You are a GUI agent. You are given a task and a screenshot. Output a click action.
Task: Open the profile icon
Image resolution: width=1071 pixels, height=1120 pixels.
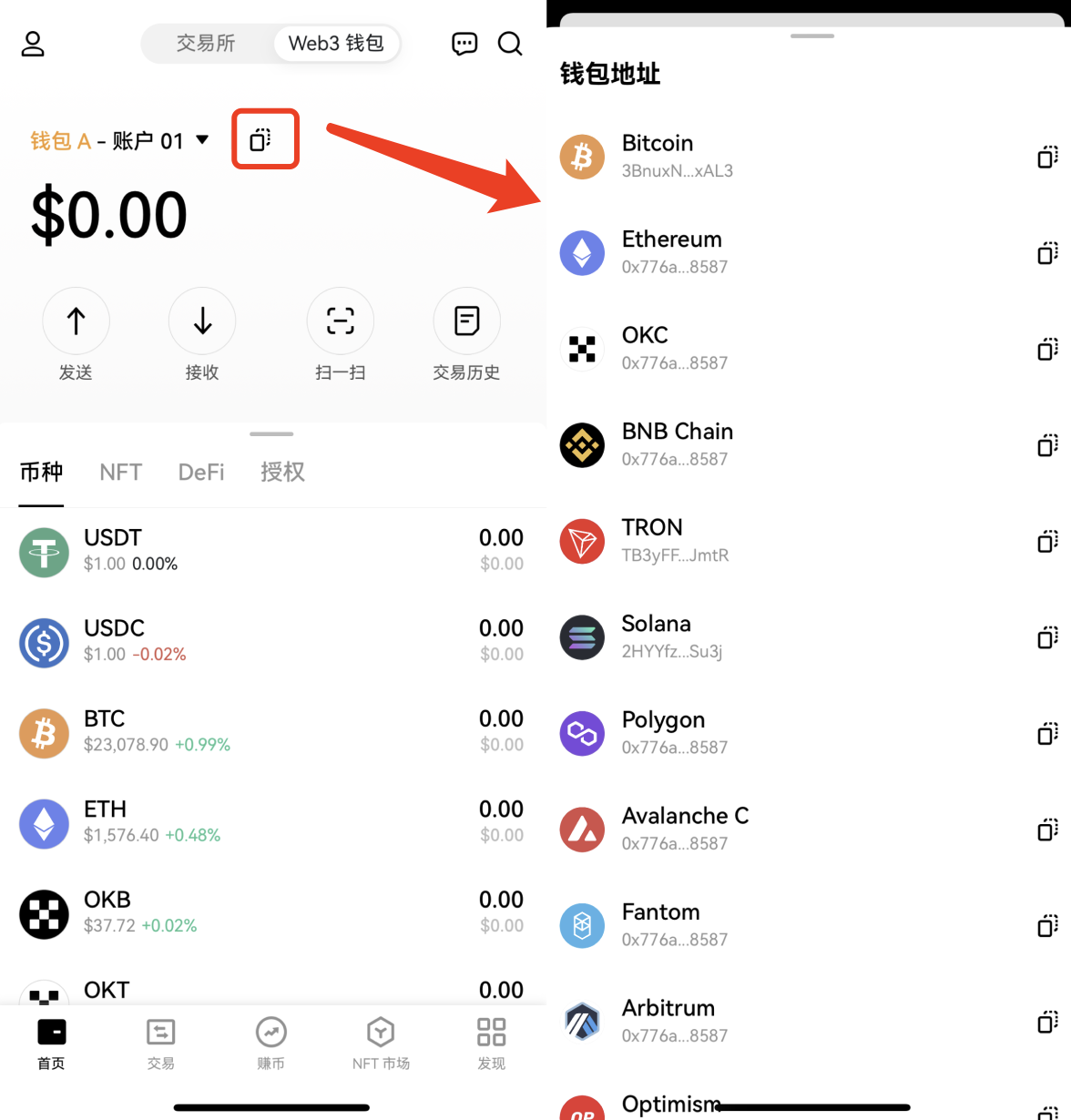(33, 44)
